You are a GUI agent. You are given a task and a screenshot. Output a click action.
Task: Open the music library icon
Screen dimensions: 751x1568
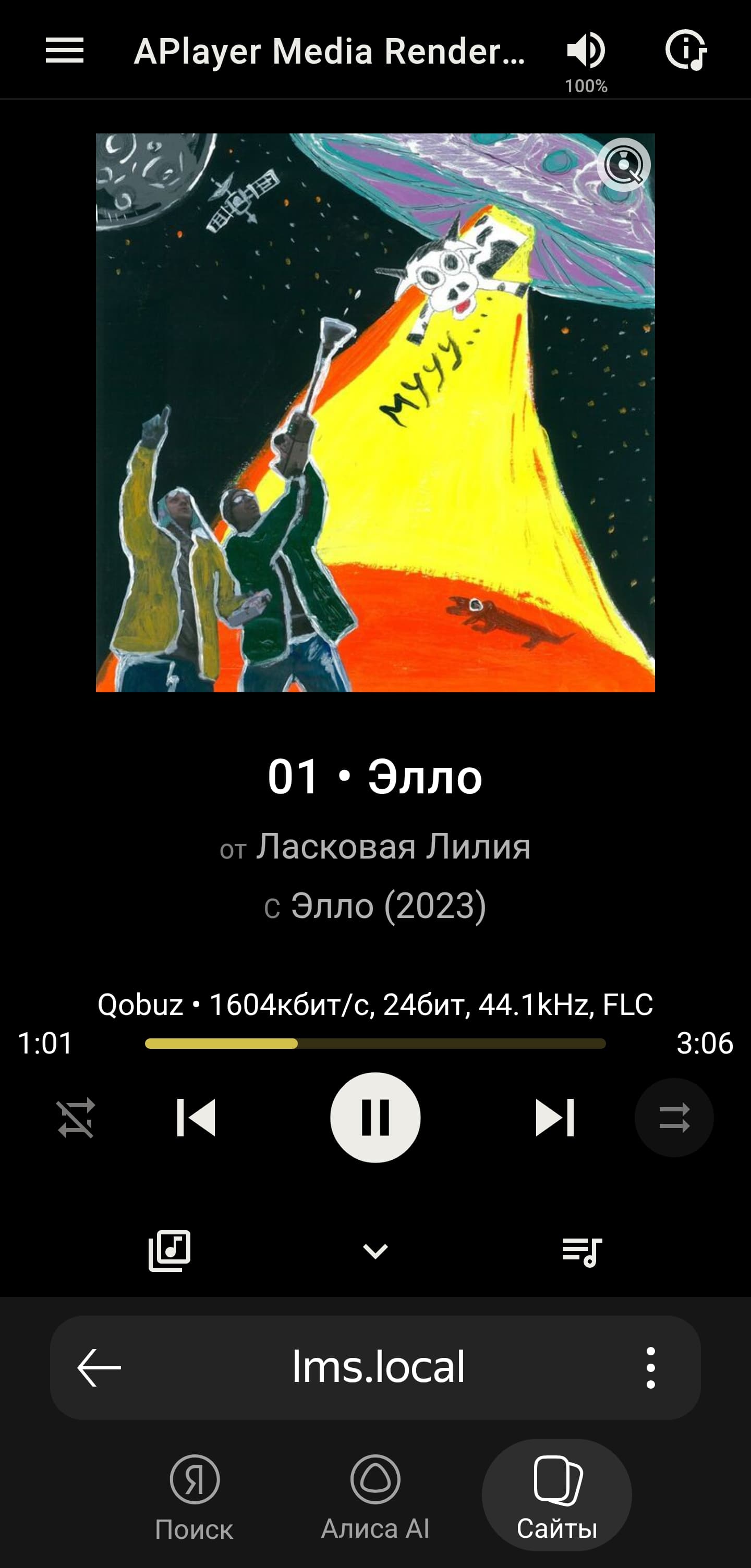point(169,1252)
